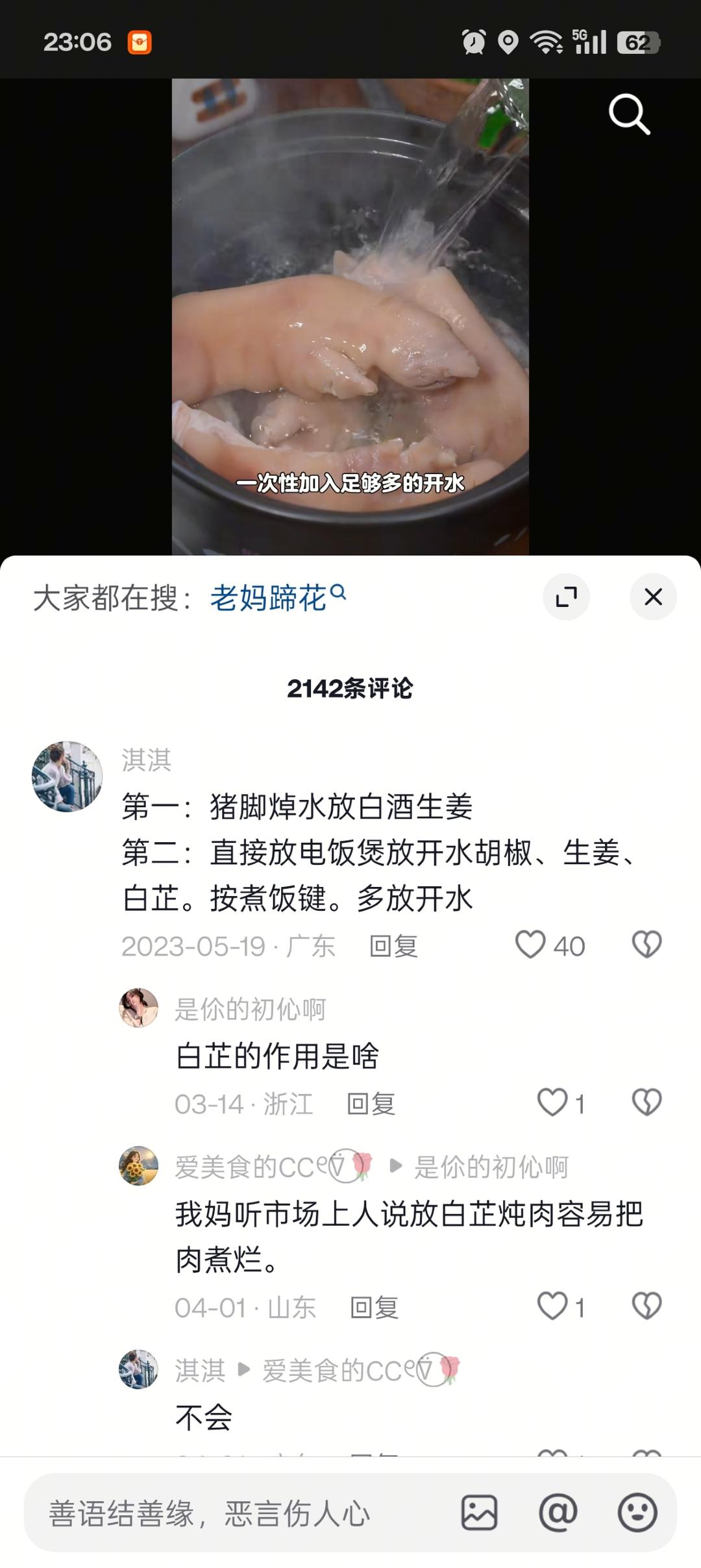Open the emoji picker
This screenshot has width=701, height=1568.
pos(637,1513)
